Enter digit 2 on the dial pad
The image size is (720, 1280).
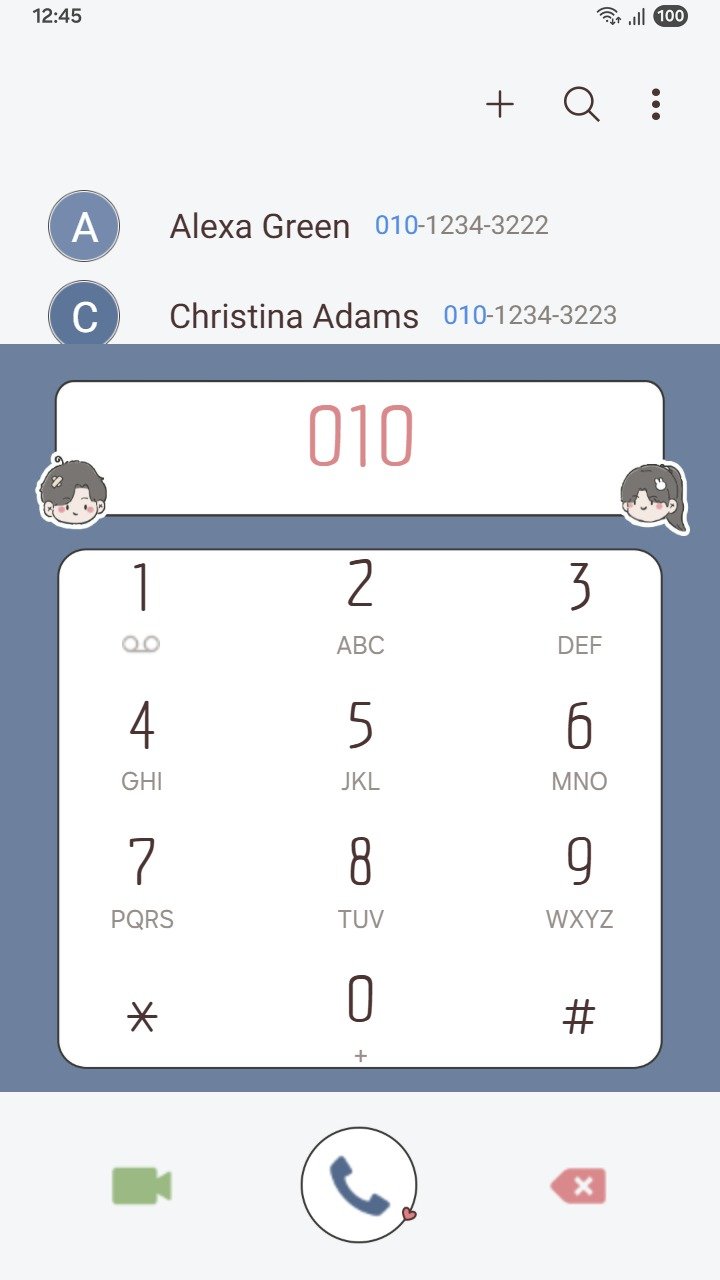(360, 605)
